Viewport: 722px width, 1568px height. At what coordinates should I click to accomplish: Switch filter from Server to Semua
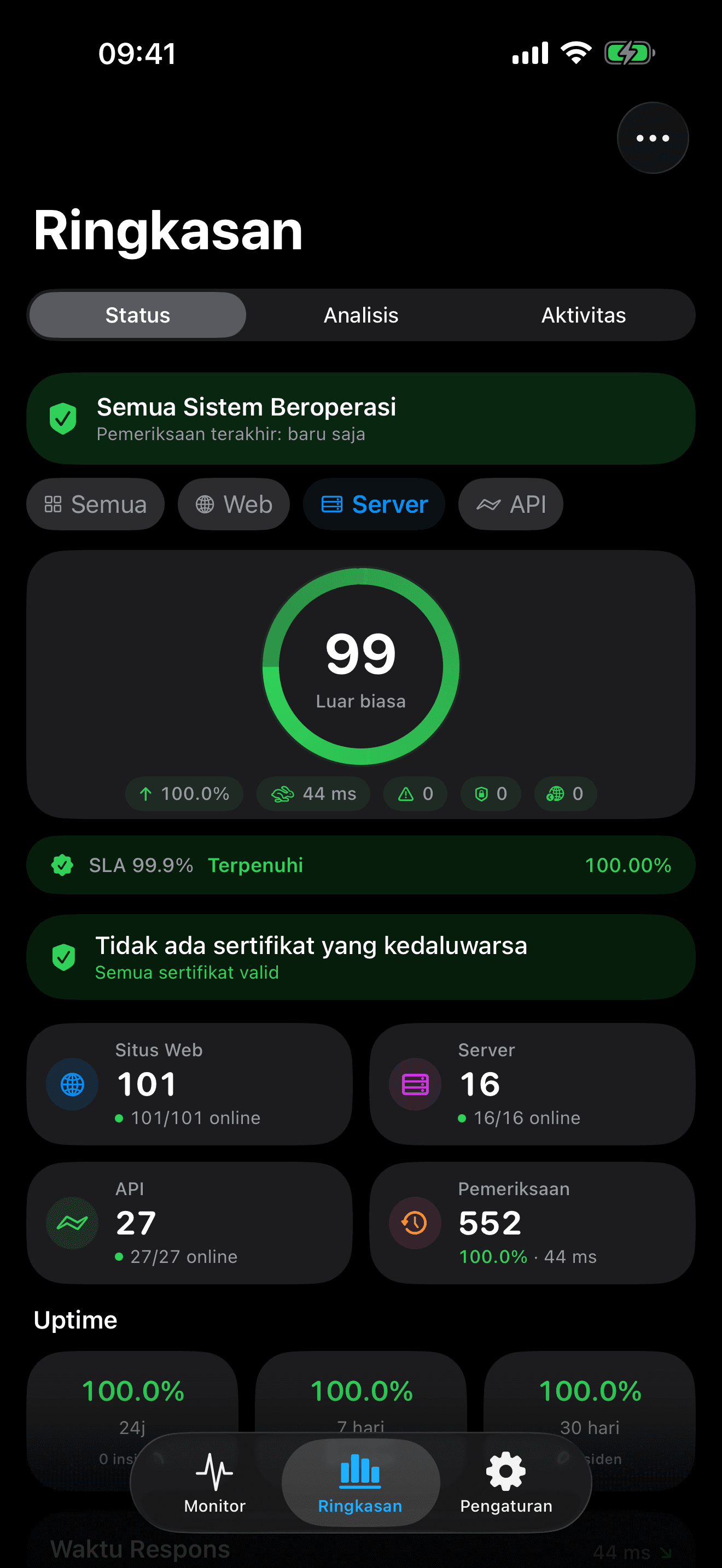[x=96, y=504]
